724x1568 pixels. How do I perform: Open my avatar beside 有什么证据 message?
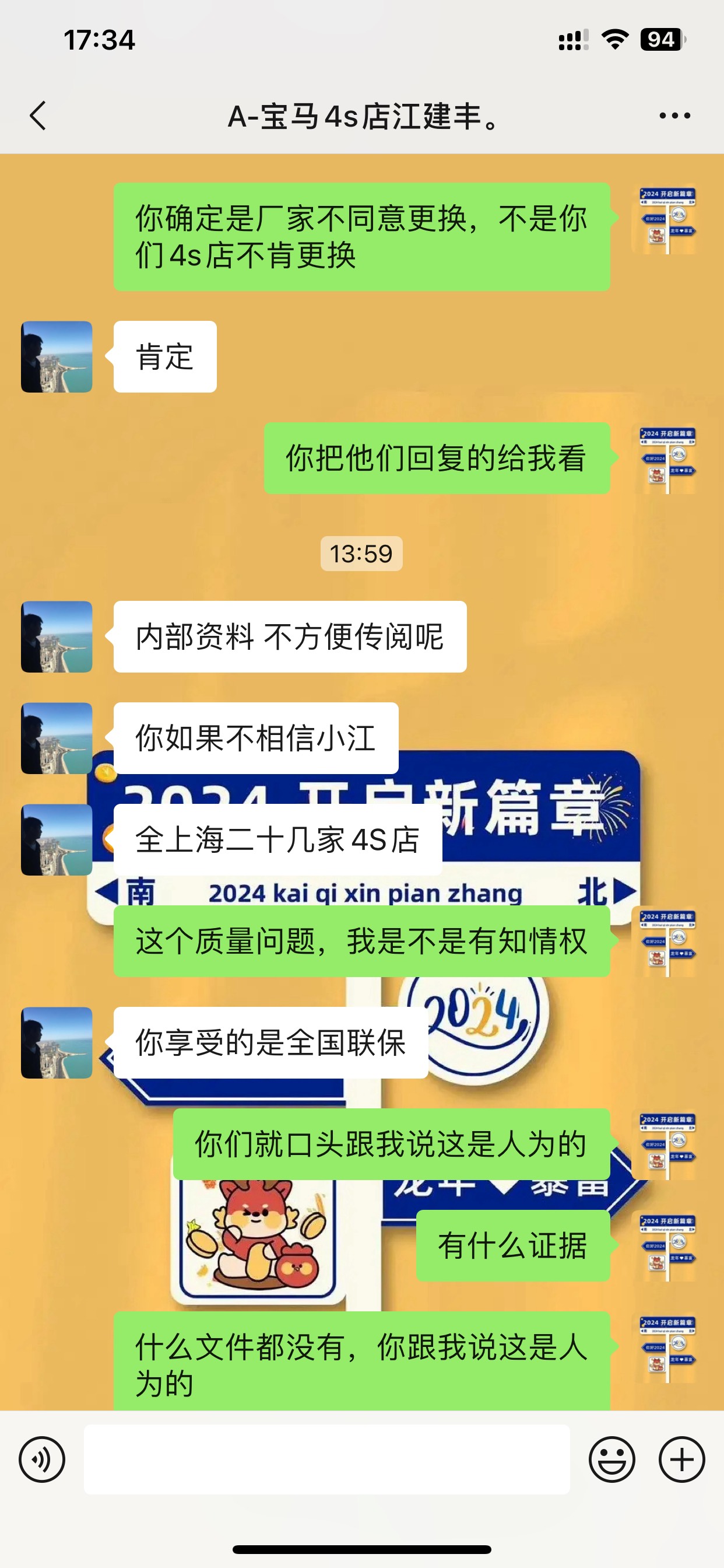pyautogui.click(x=666, y=1245)
